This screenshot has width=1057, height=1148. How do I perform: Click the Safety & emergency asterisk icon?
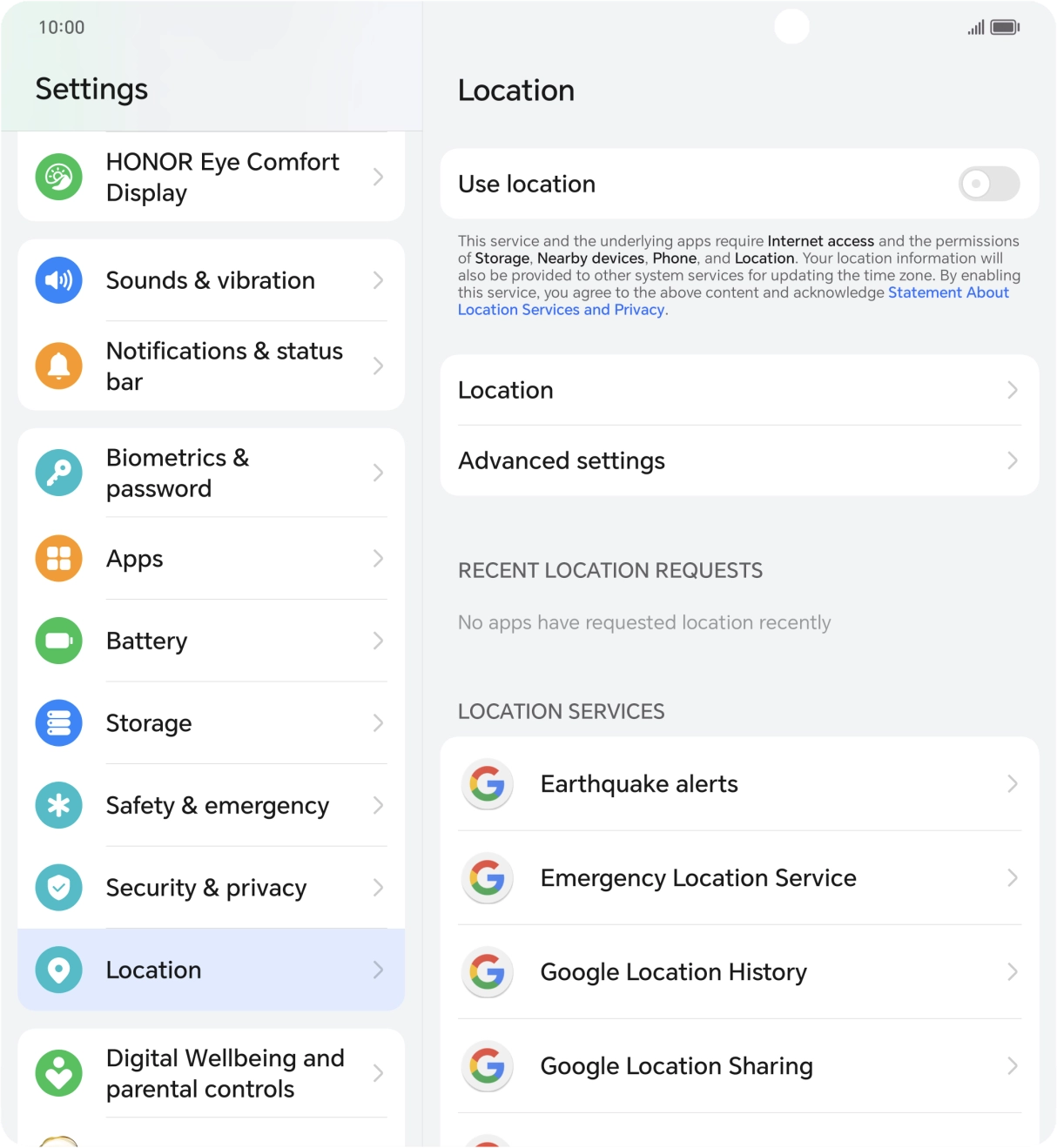click(x=57, y=805)
